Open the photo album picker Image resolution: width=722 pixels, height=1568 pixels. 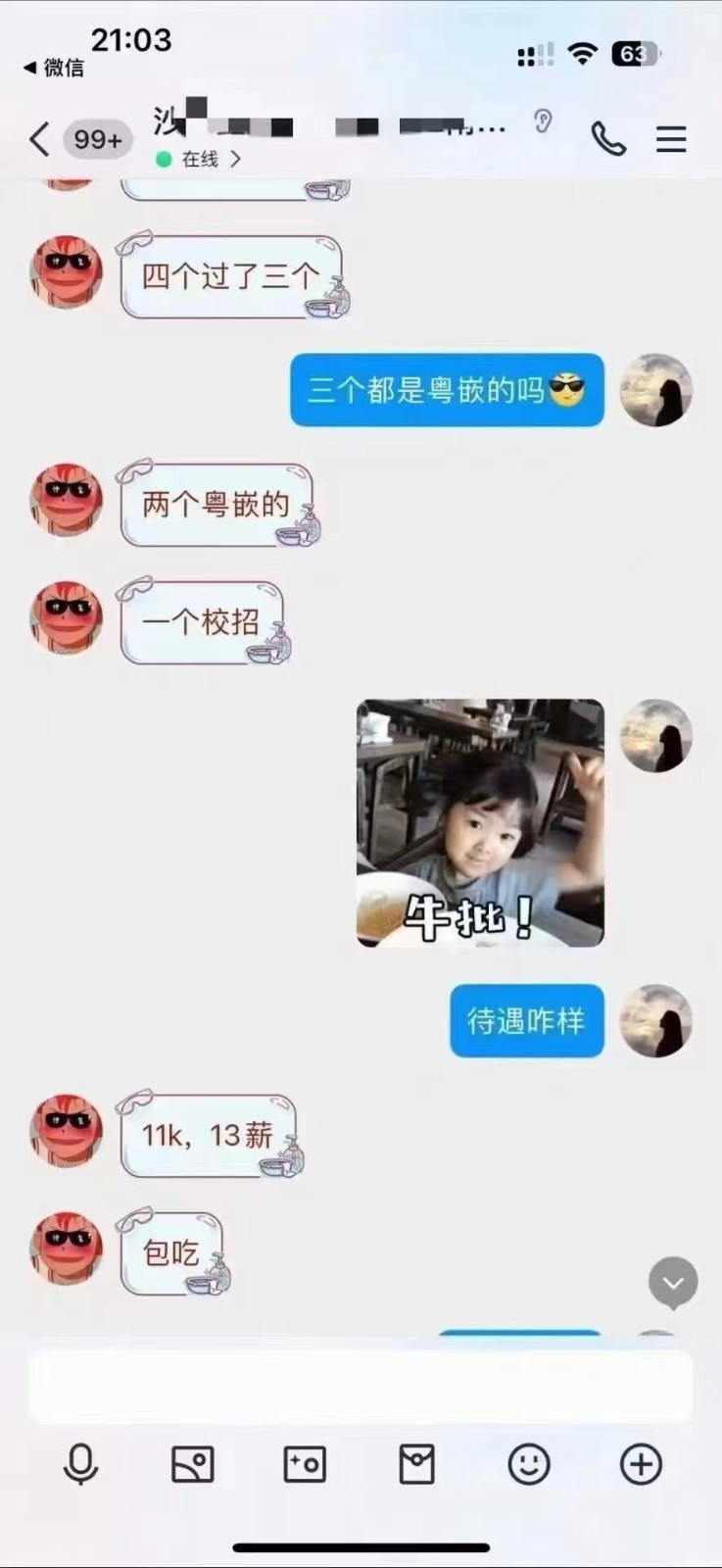point(192,1465)
